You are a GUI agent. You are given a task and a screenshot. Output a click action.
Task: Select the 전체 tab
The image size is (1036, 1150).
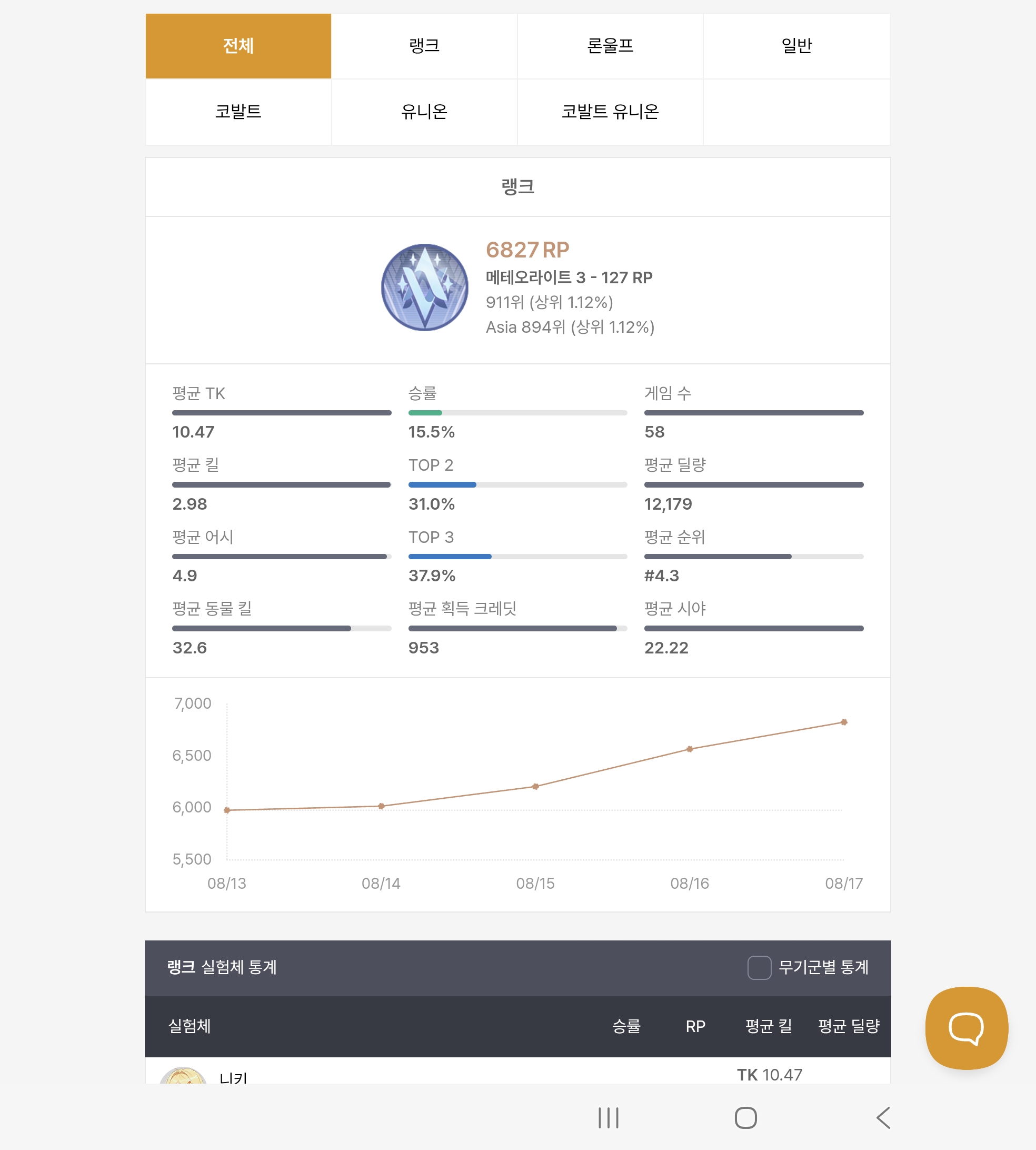tap(238, 45)
